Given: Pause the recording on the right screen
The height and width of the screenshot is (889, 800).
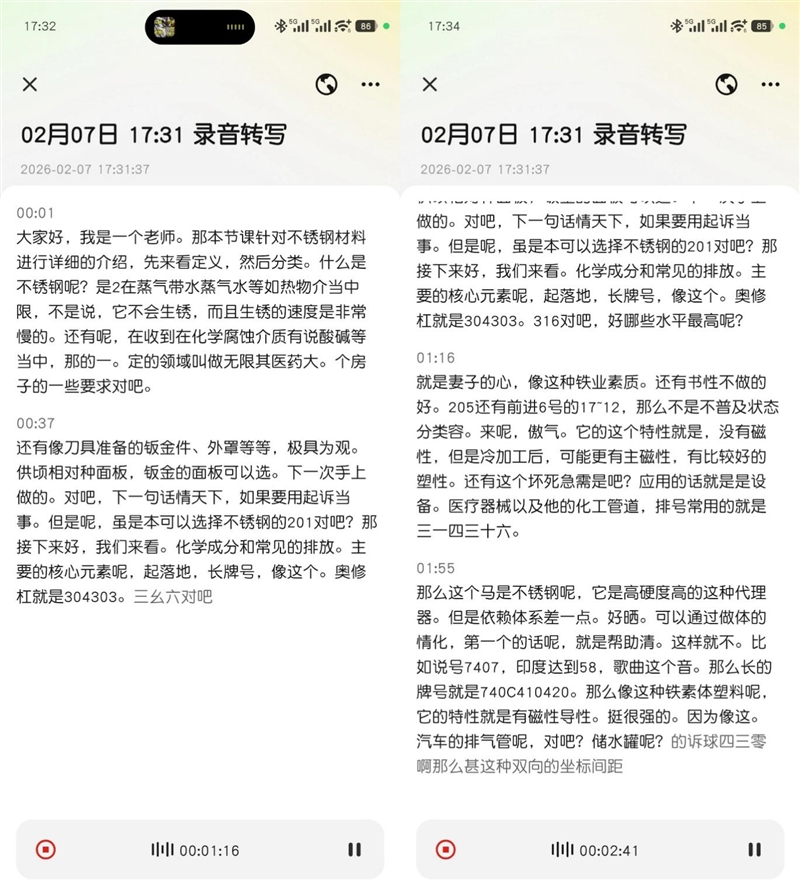Looking at the screenshot, I should pyautogui.click(x=754, y=849).
